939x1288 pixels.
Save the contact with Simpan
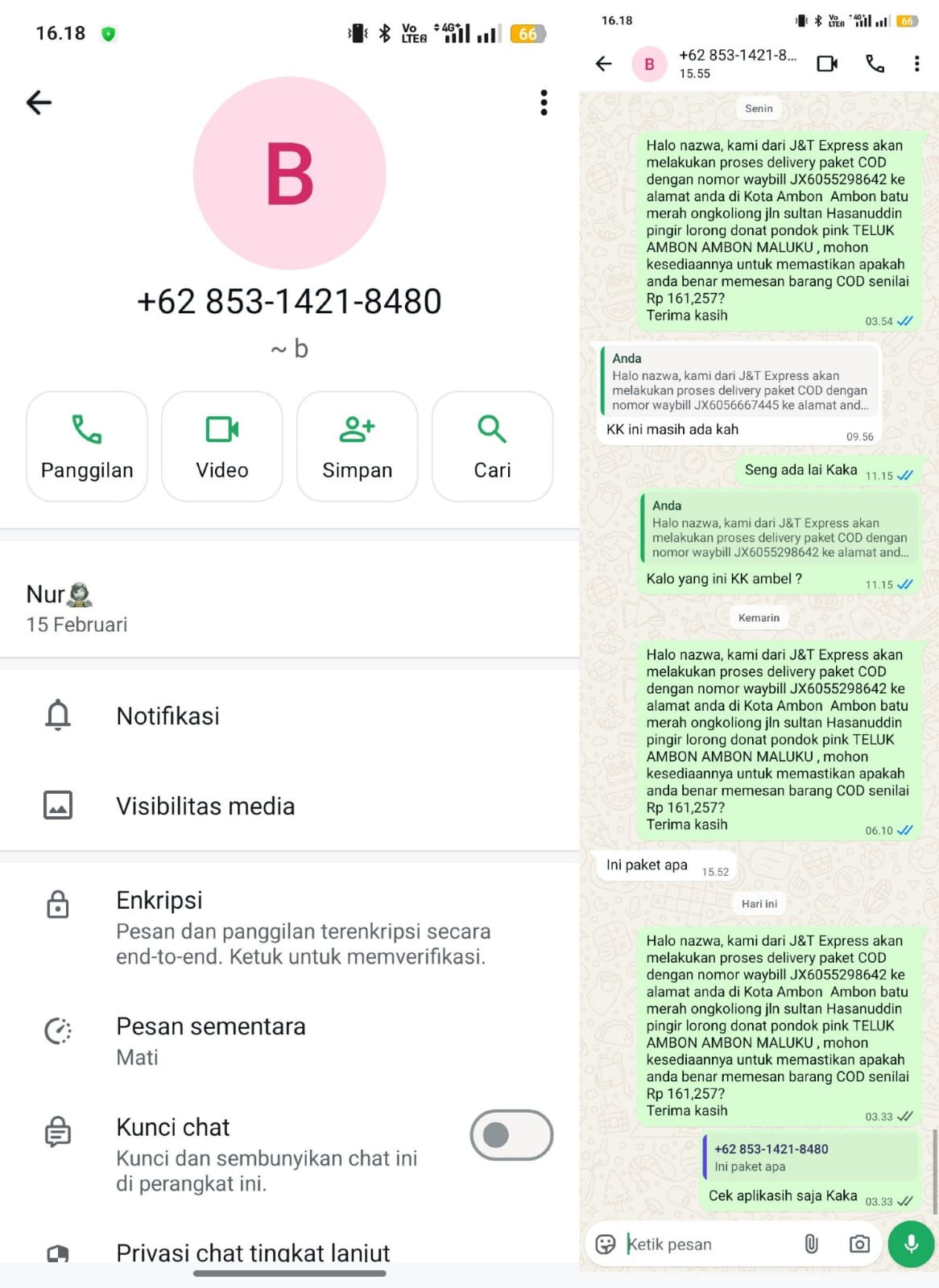358,446
